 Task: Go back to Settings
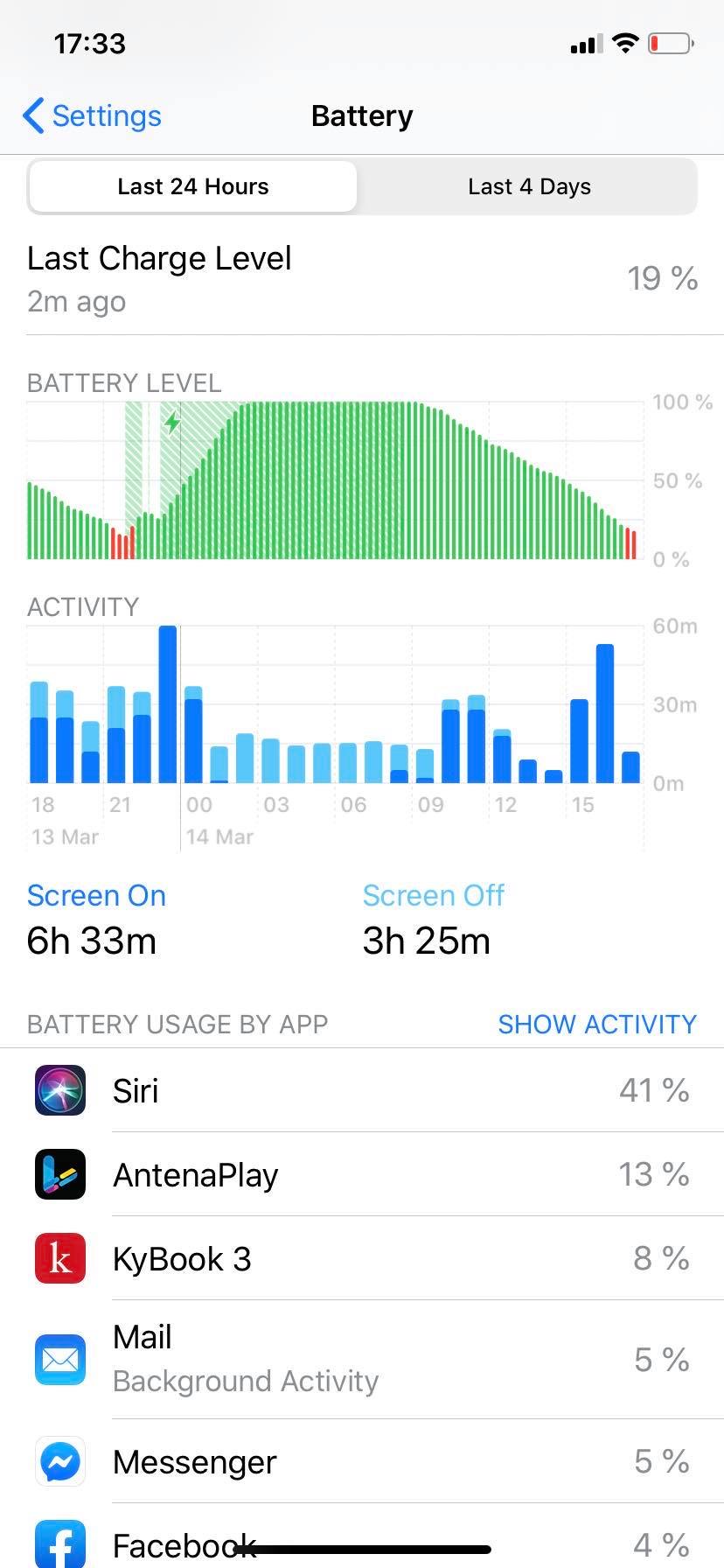click(x=93, y=116)
